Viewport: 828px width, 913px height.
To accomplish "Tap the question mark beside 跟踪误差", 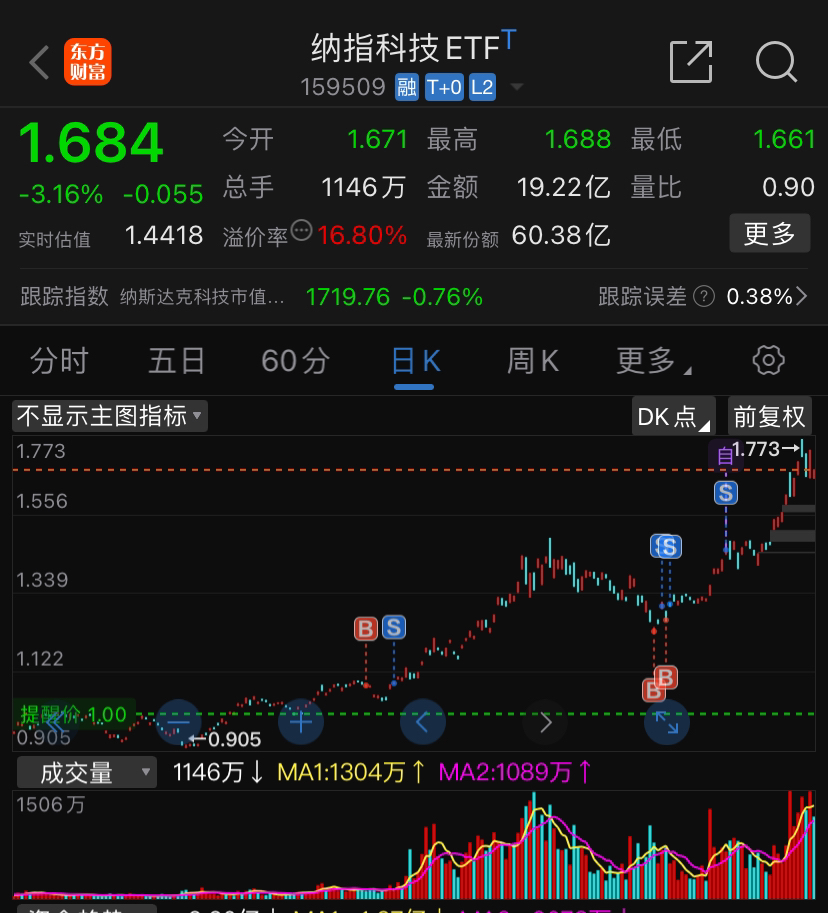I will click(x=706, y=296).
